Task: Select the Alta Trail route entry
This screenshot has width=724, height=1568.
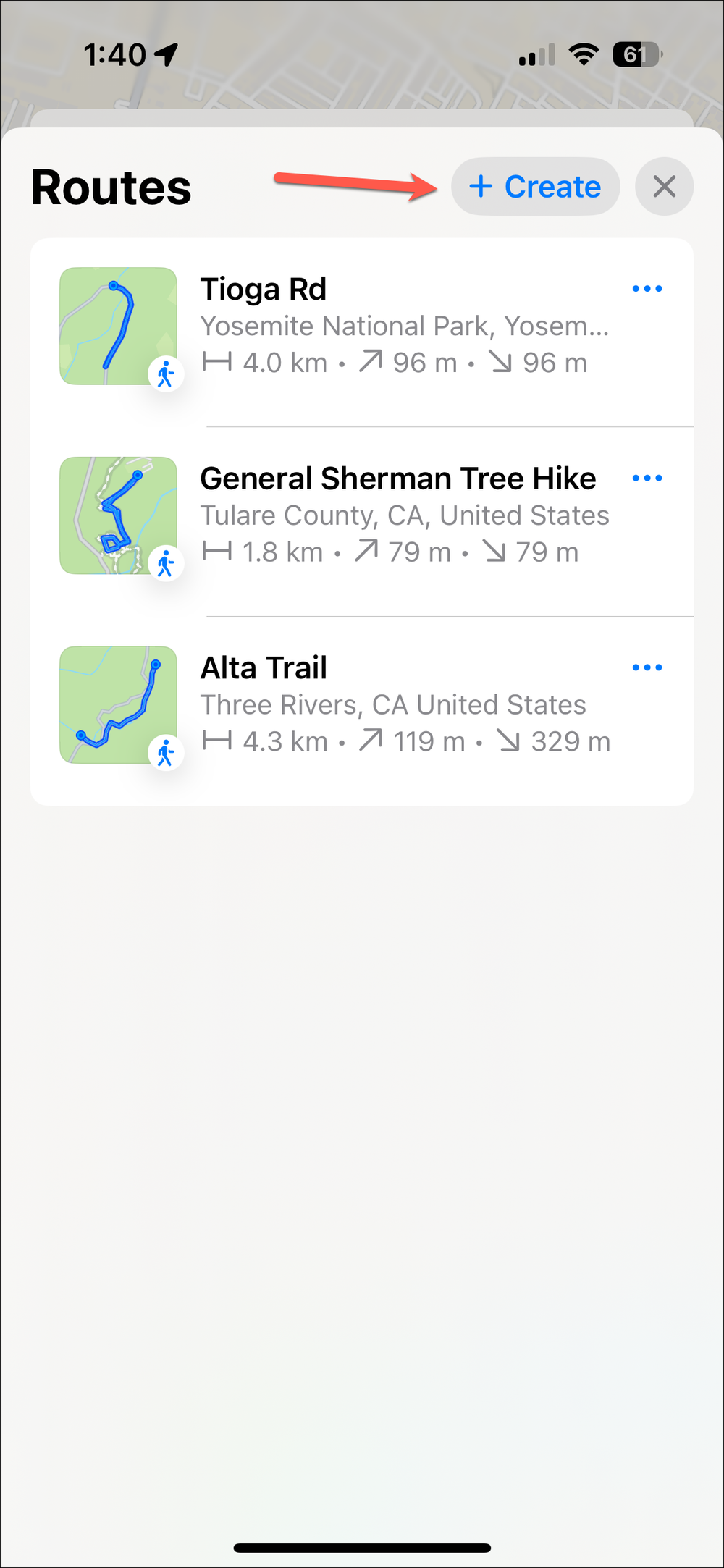Action: (362, 704)
